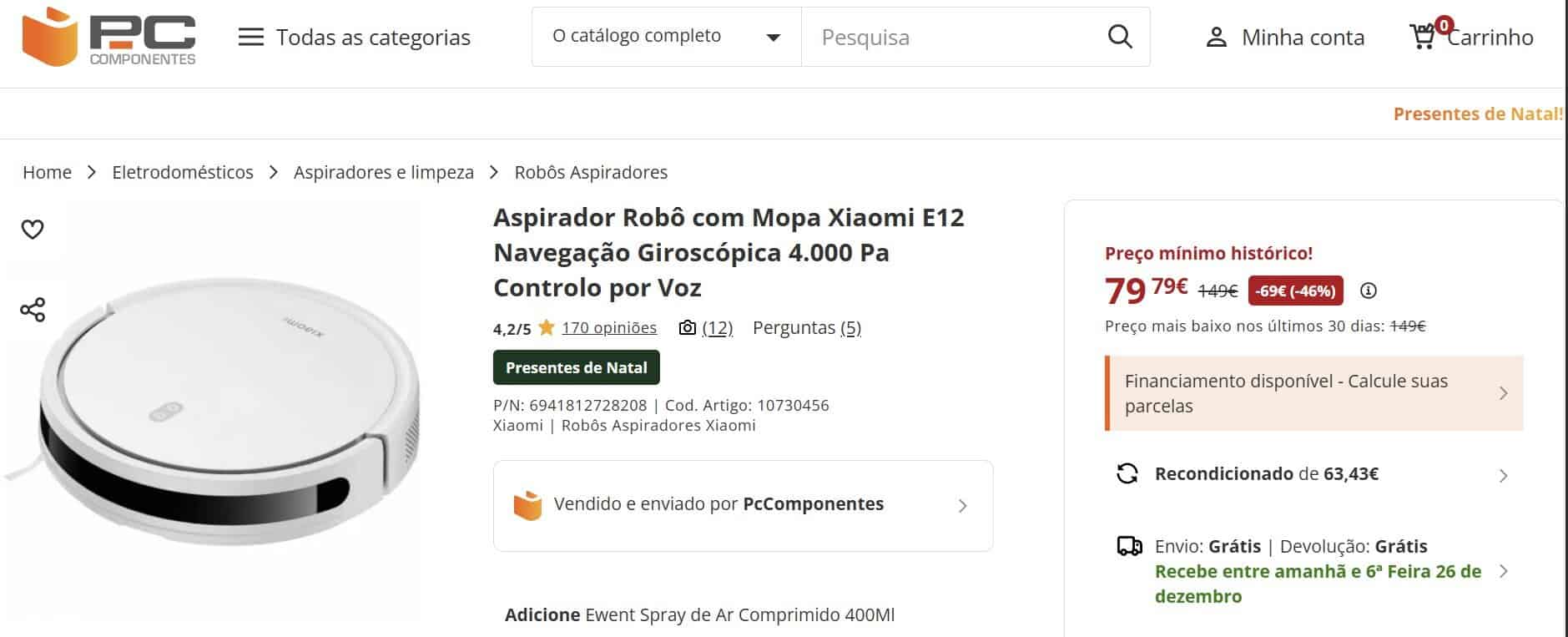Open Recondicionado de 63,43€ option

click(1313, 474)
